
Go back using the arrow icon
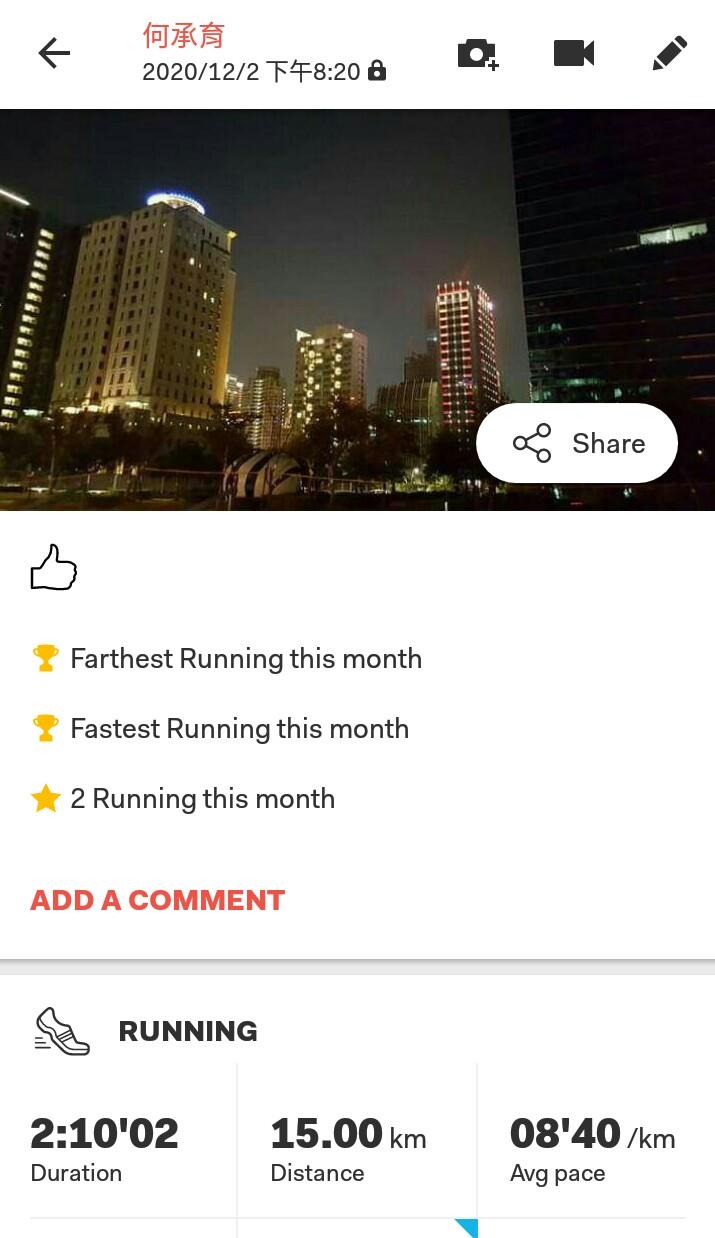tap(54, 53)
